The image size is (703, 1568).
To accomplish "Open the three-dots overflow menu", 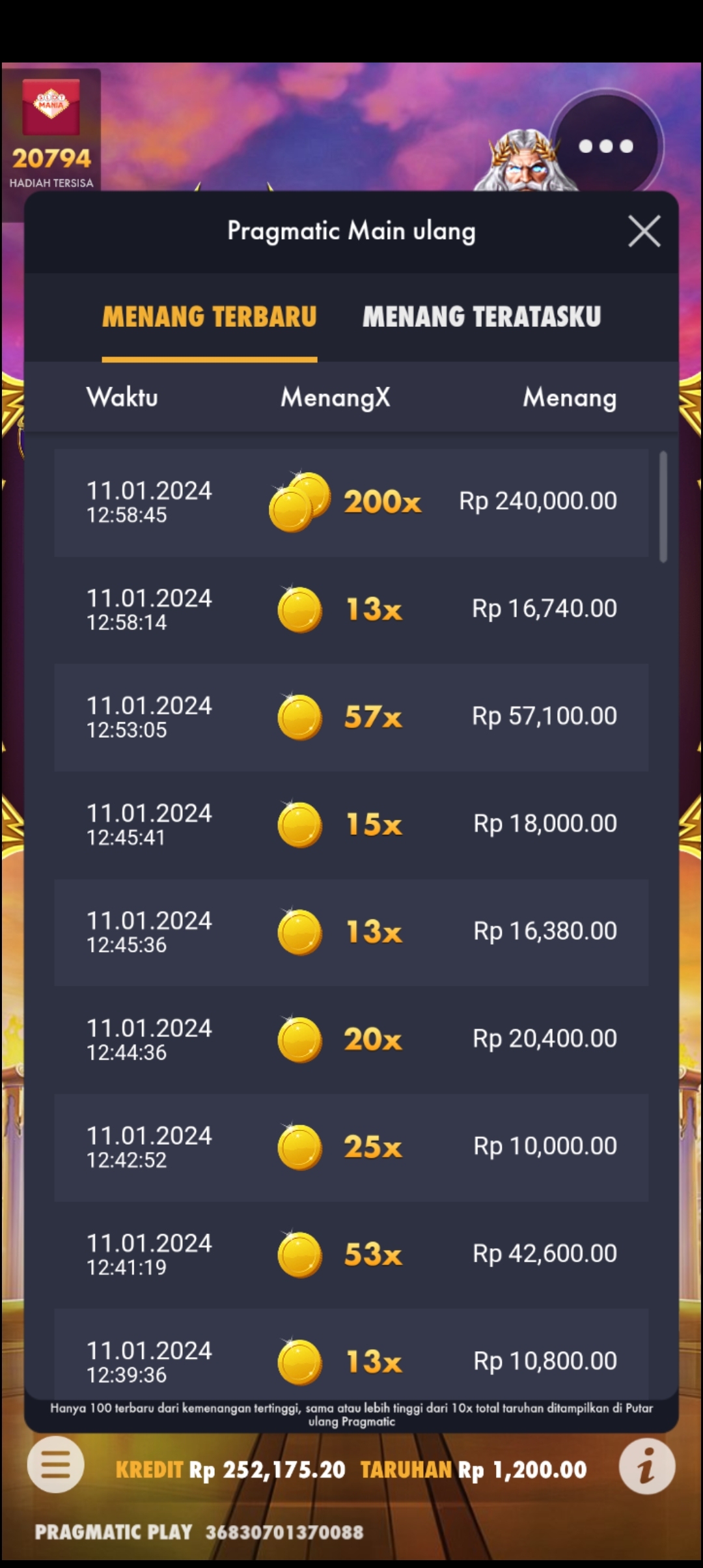I will (x=606, y=147).
